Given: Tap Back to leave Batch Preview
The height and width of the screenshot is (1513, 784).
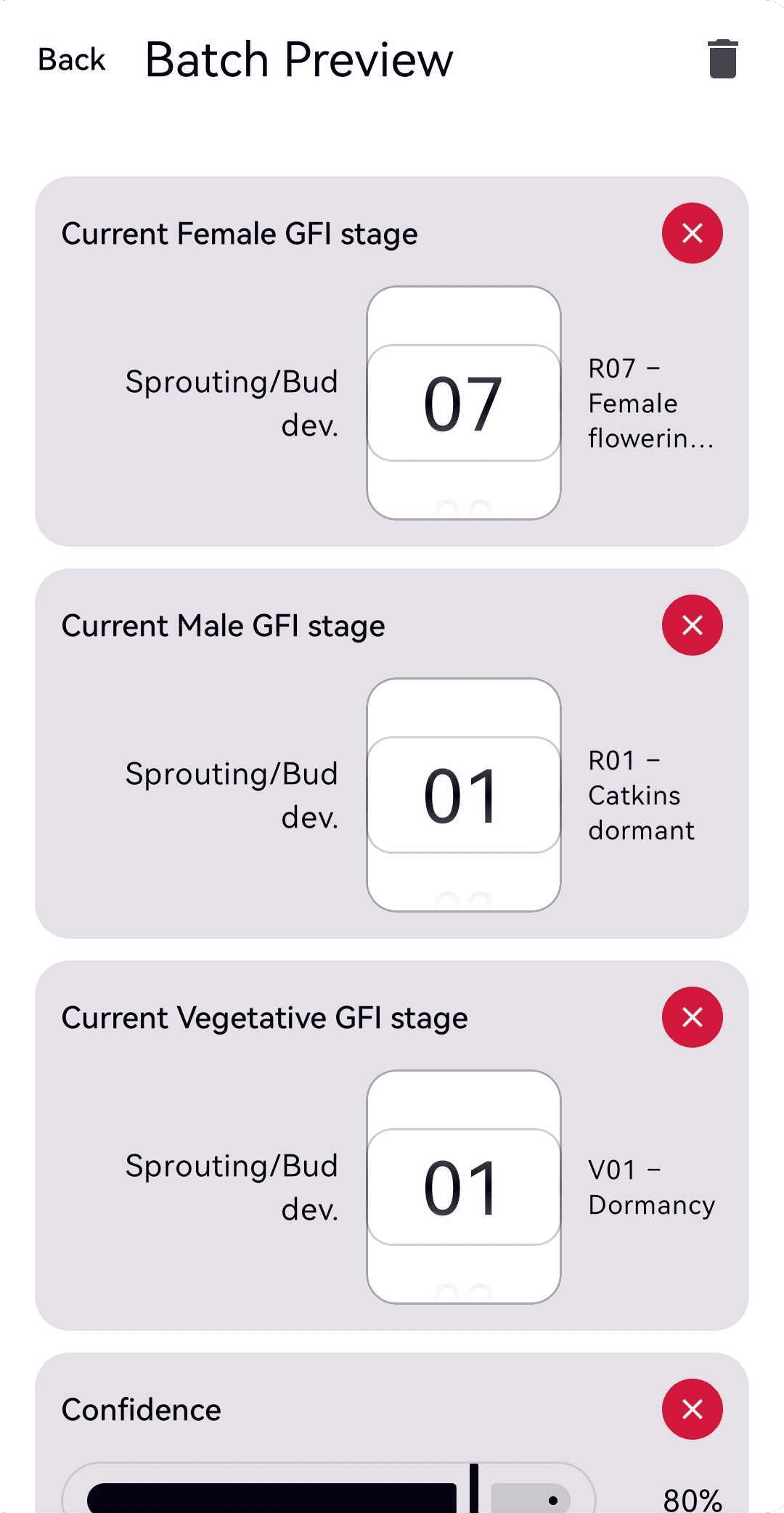Looking at the screenshot, I should [x=71, y=60].
